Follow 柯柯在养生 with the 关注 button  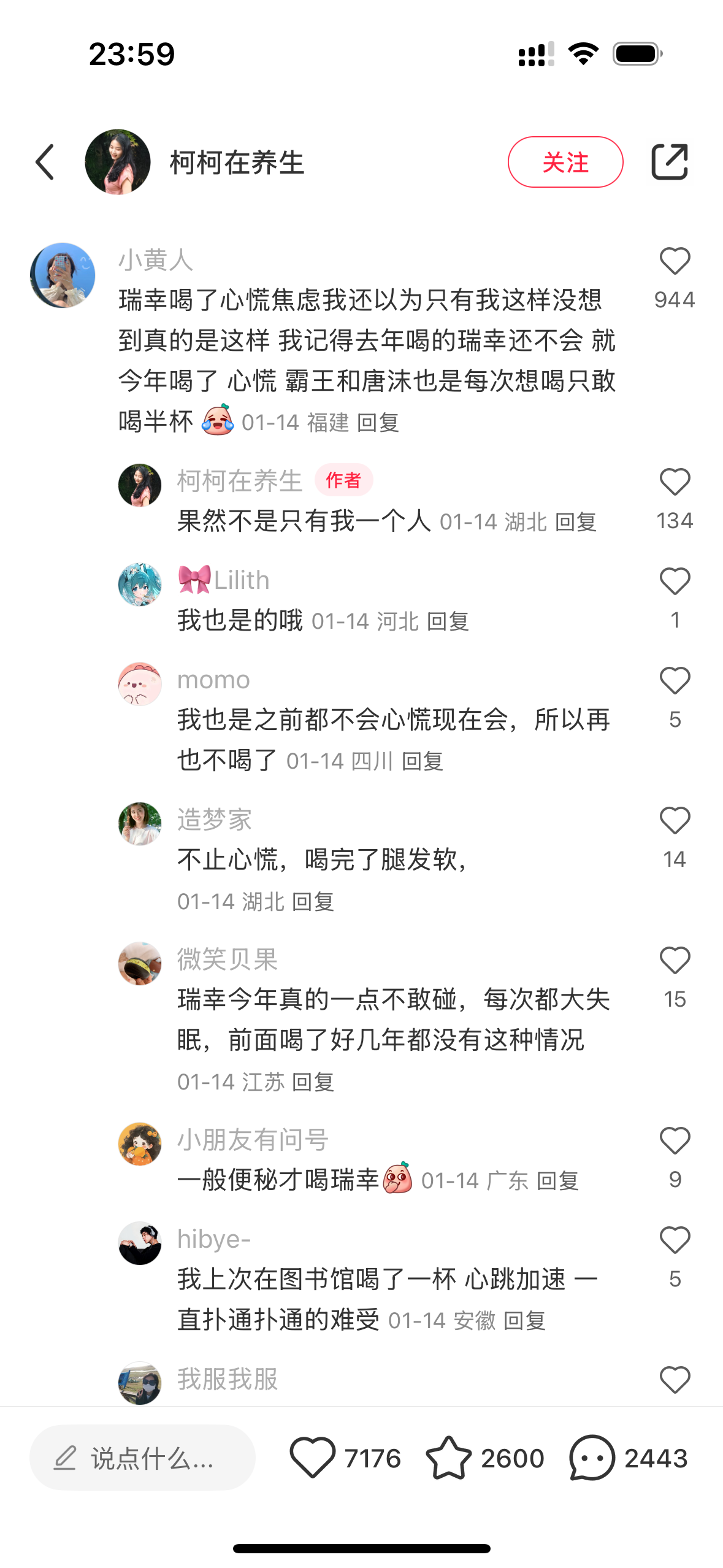565,162
